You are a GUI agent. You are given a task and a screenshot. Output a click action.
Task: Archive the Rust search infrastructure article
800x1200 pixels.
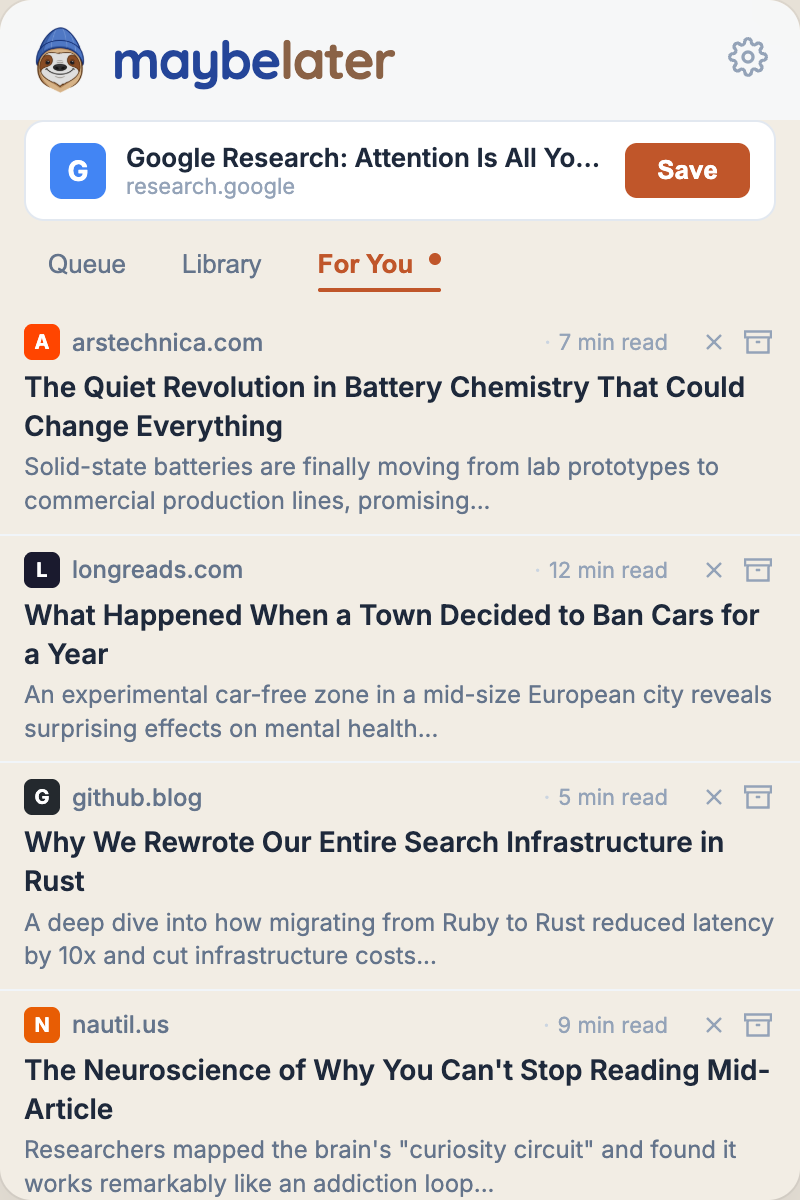click(758, 797)
